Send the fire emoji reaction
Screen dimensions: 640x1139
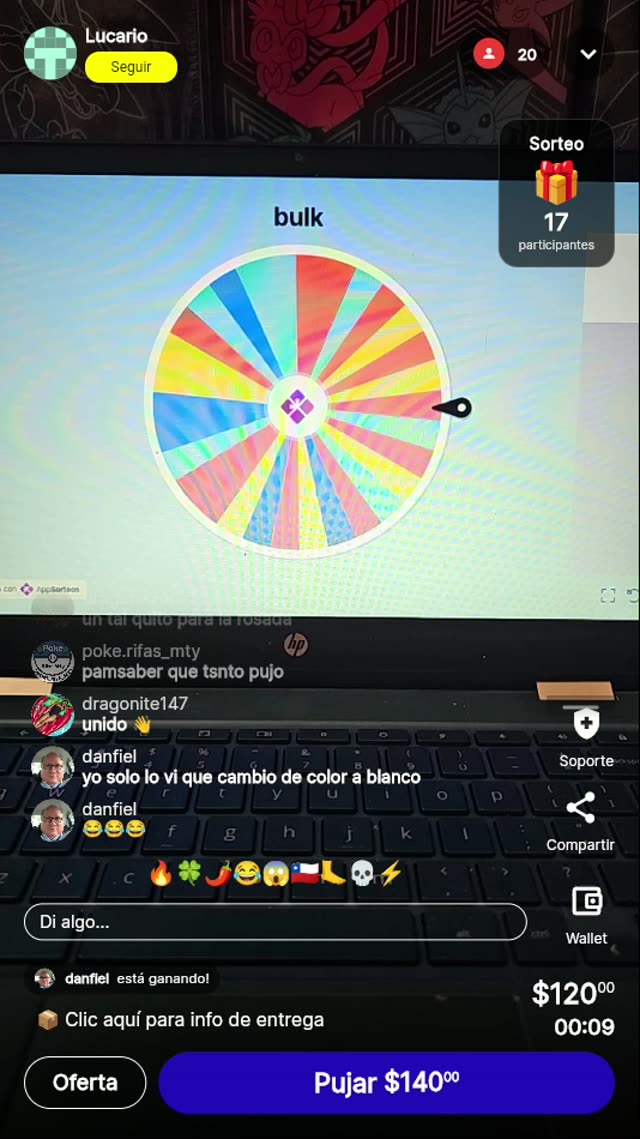click(160, 874)
